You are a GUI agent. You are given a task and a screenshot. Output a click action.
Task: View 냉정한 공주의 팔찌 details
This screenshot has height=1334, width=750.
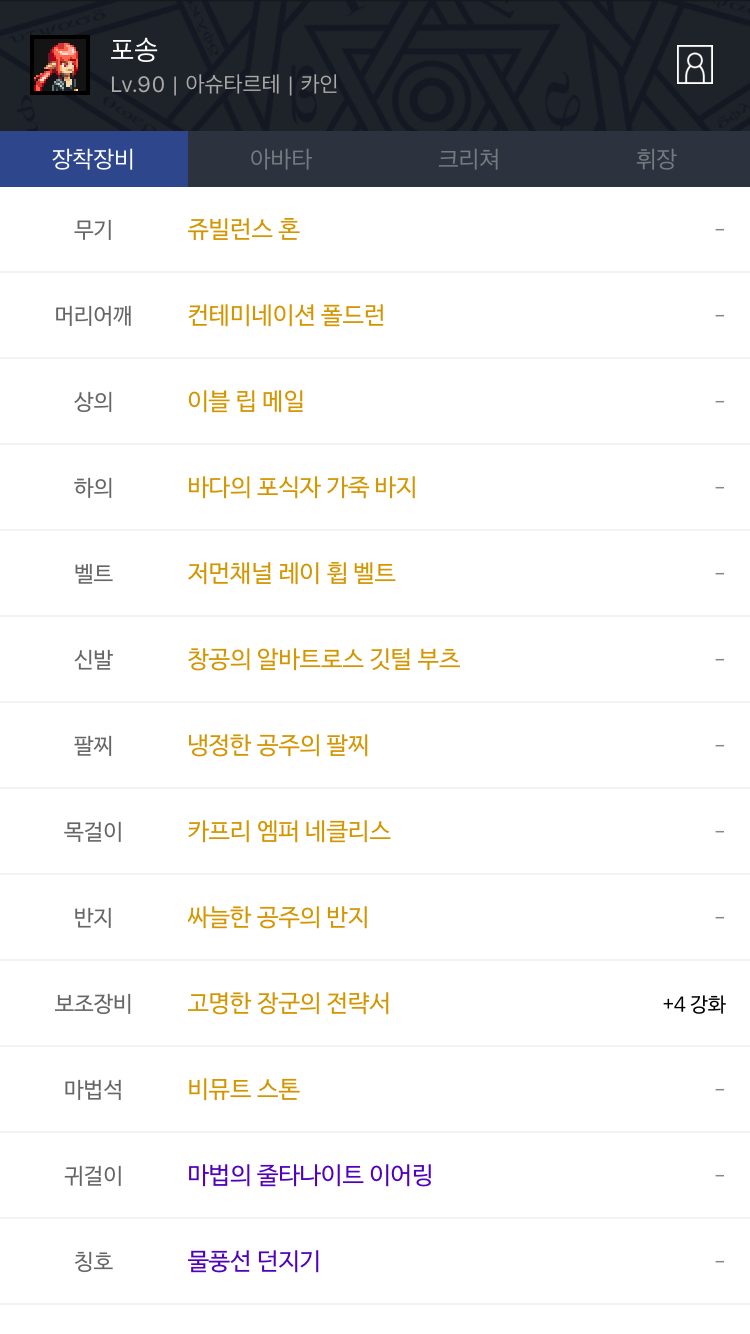point(278,746)
